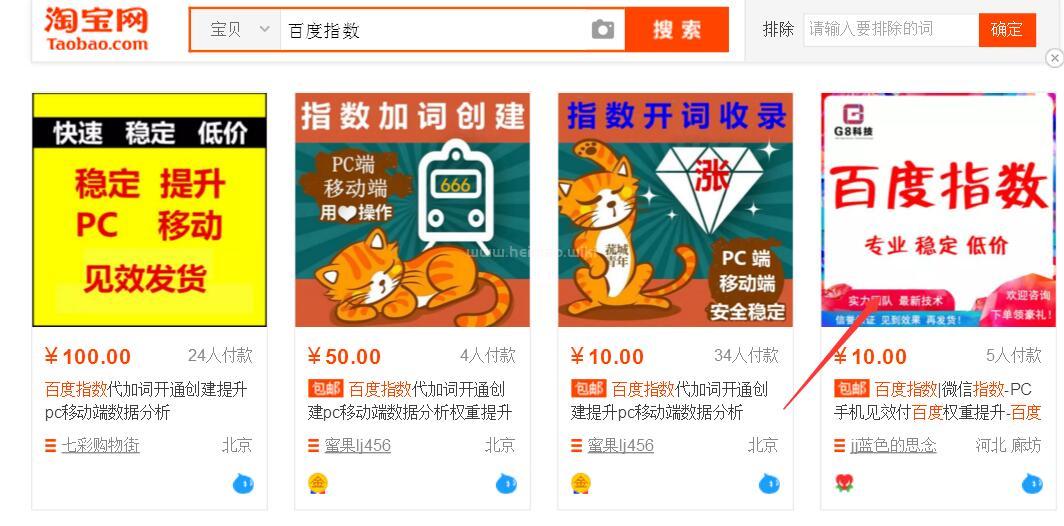Screen dimensions: 1064x526
Task: Focus the search box containing 百度指数
Action: tap(430, 30)
